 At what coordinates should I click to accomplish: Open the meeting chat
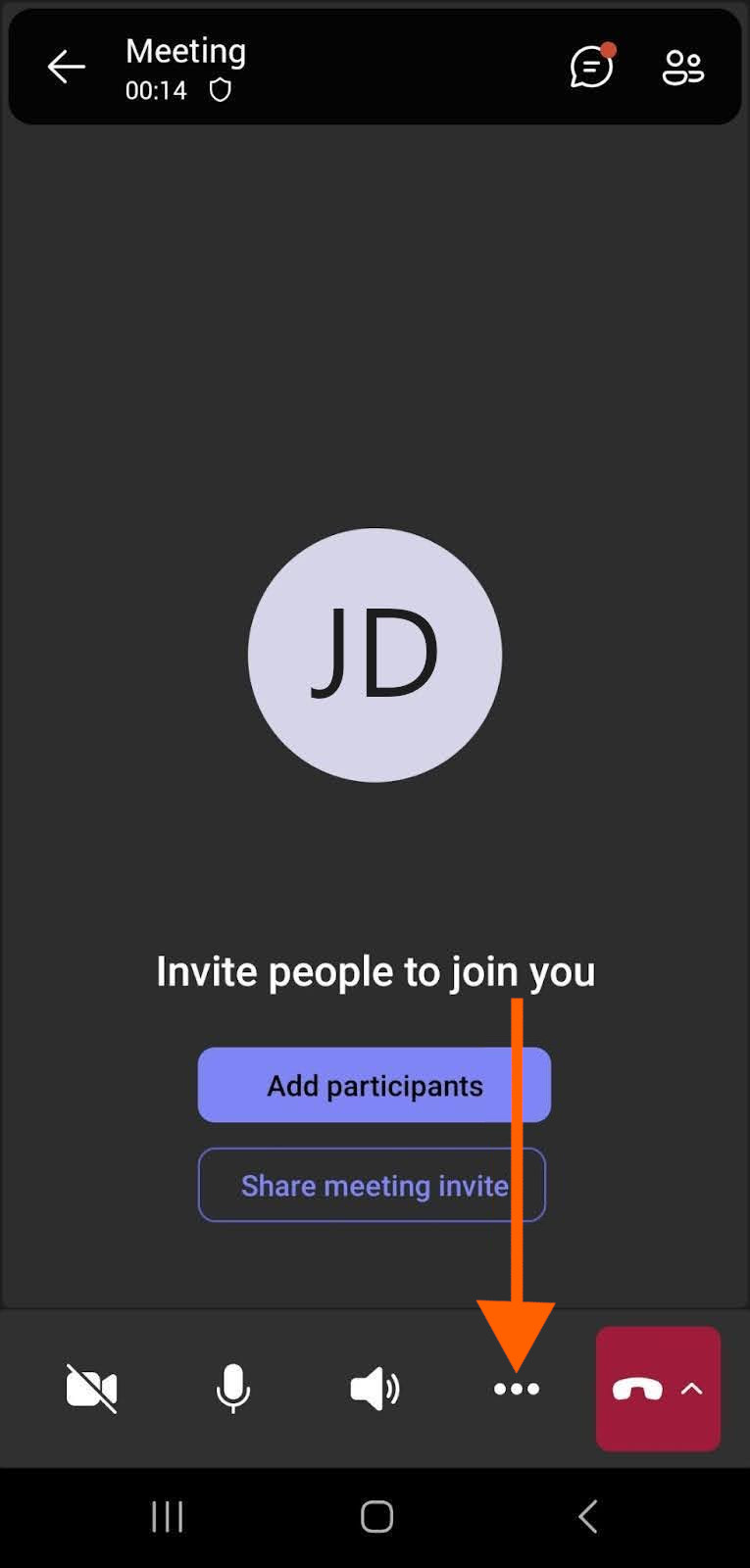[591, 67]
